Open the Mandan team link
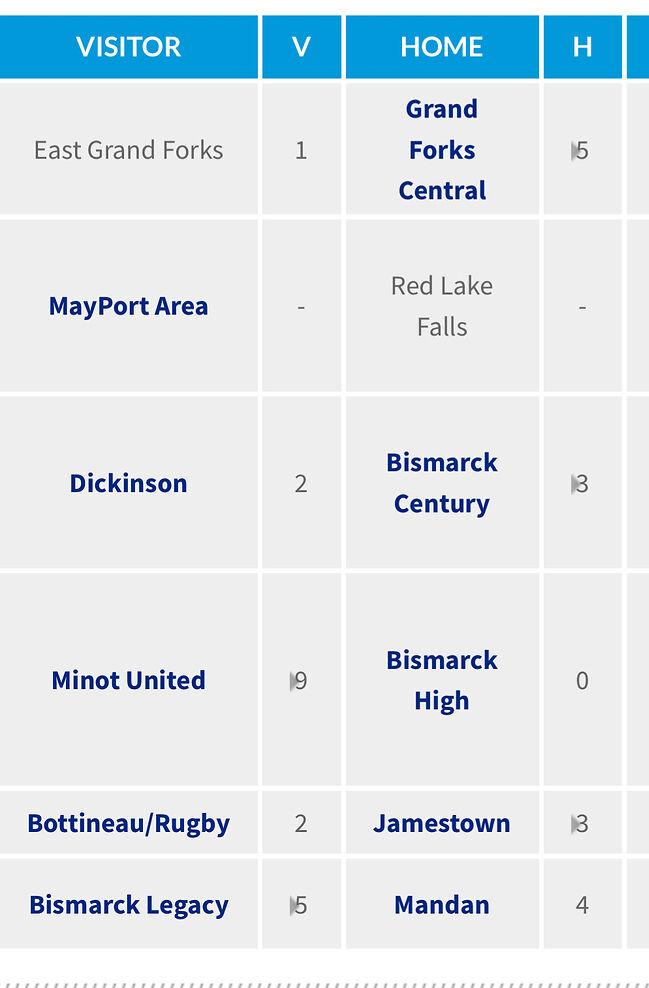 [x=441, y=905]
